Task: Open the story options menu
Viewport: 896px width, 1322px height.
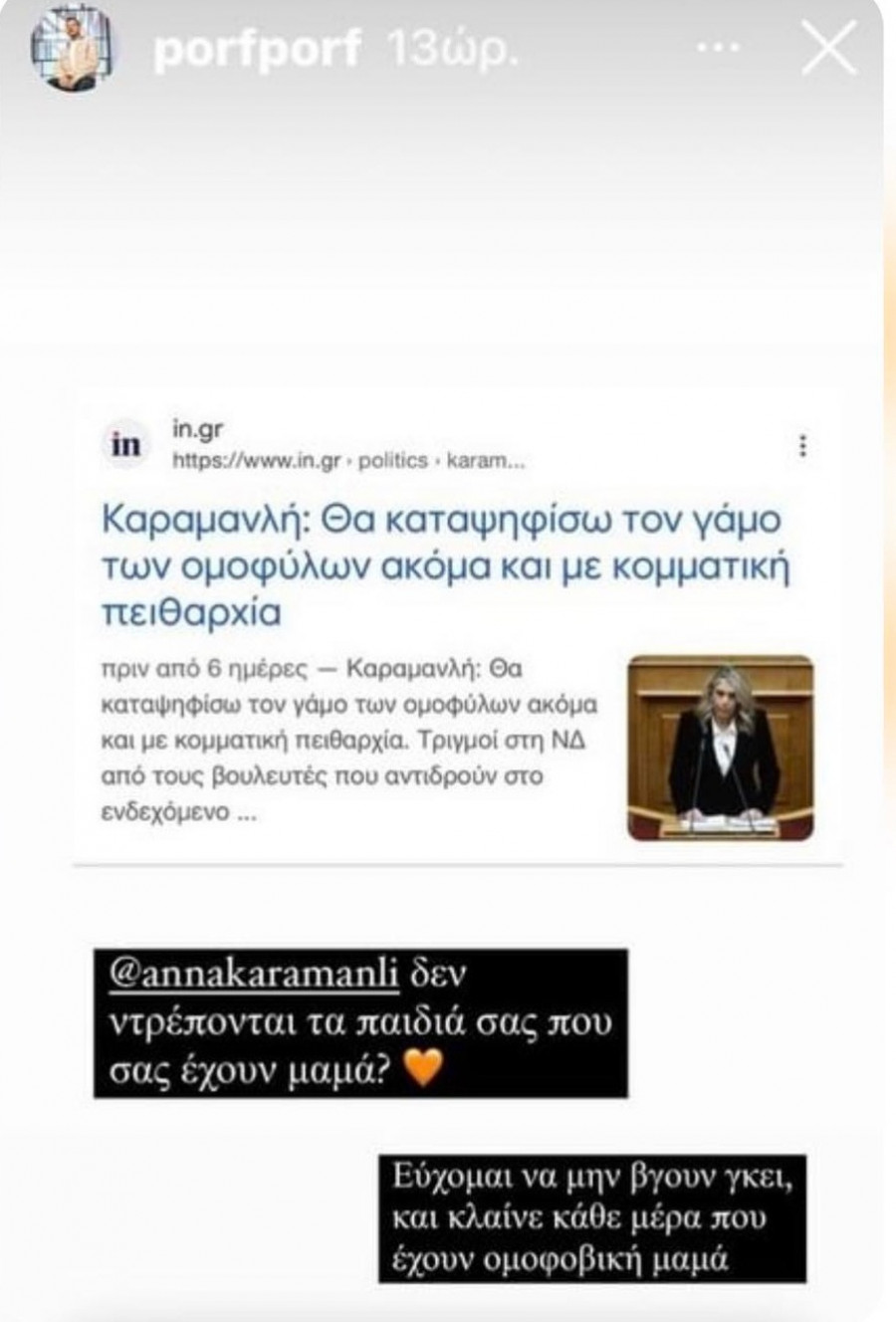Action: coord(718,47)
